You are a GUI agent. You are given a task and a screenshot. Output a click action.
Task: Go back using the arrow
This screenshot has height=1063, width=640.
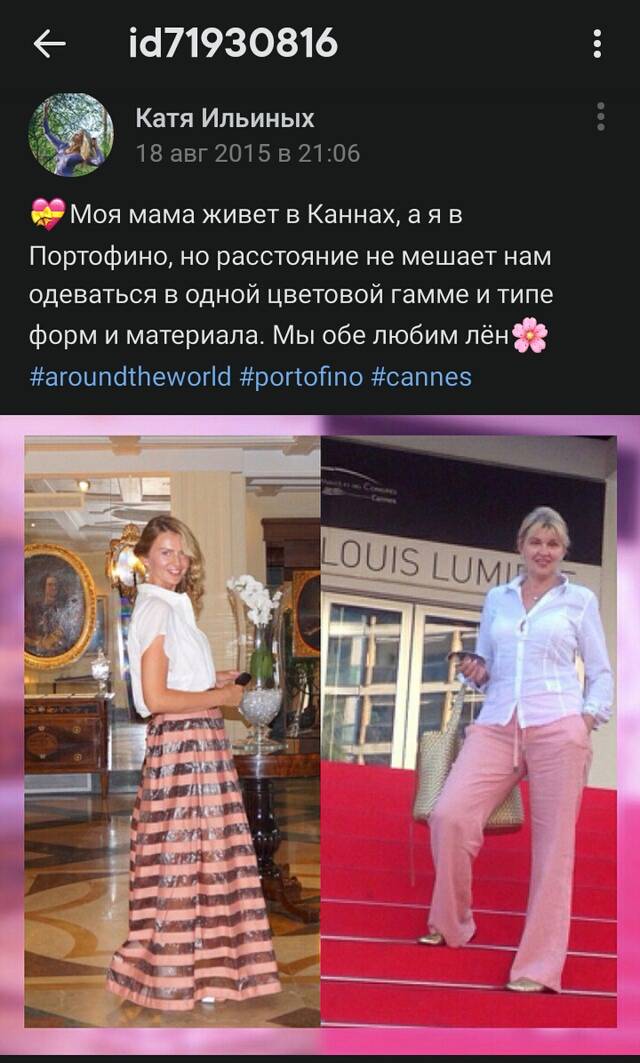(x=49, y=44)
